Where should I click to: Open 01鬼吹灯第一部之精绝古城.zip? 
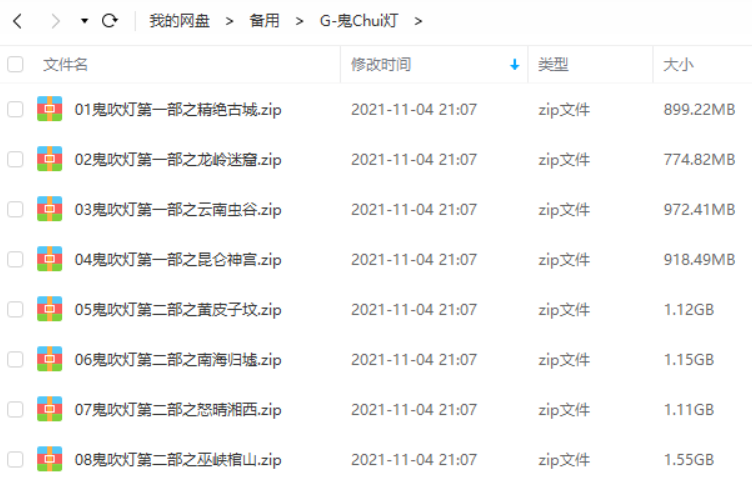tap(178, 109)
